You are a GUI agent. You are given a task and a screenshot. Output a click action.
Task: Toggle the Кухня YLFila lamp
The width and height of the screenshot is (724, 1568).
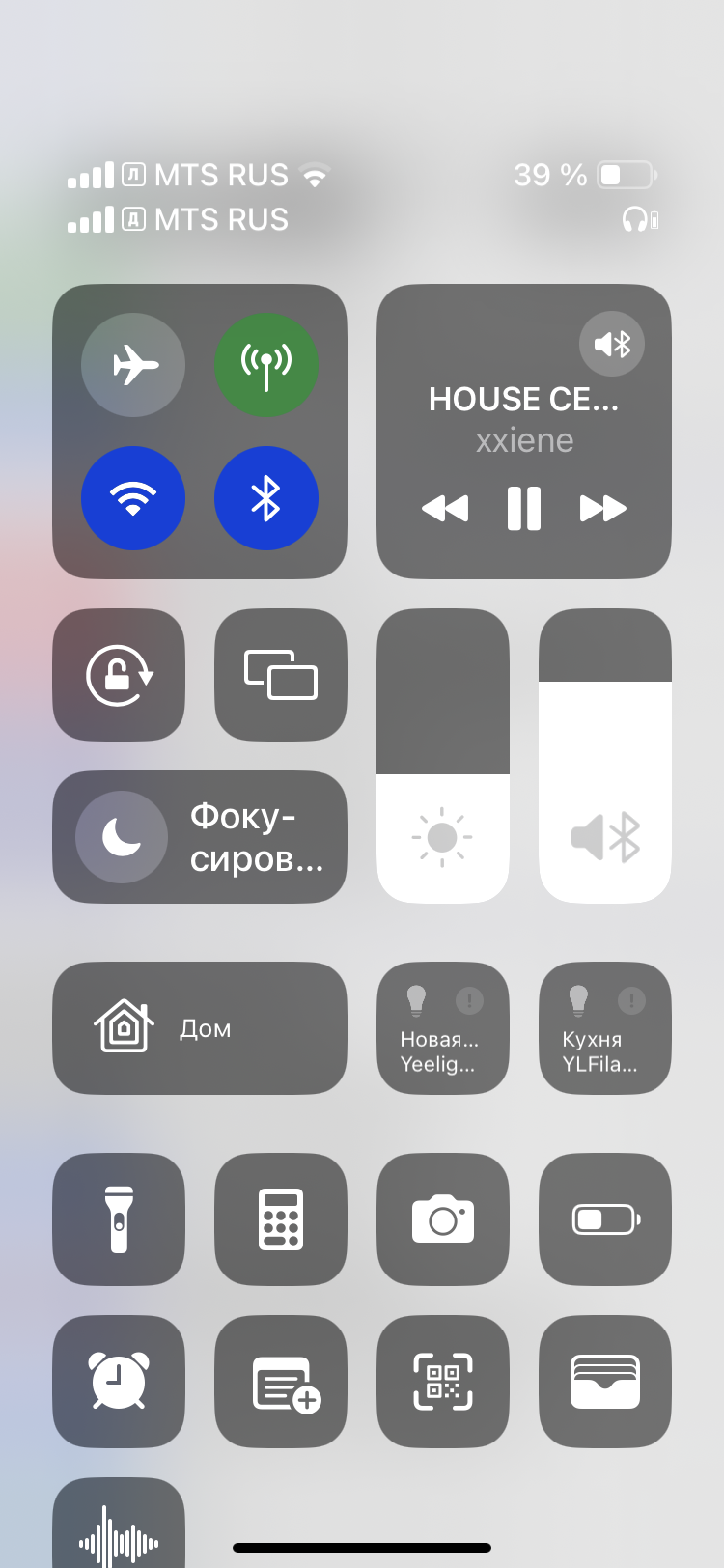[605, 1028]
